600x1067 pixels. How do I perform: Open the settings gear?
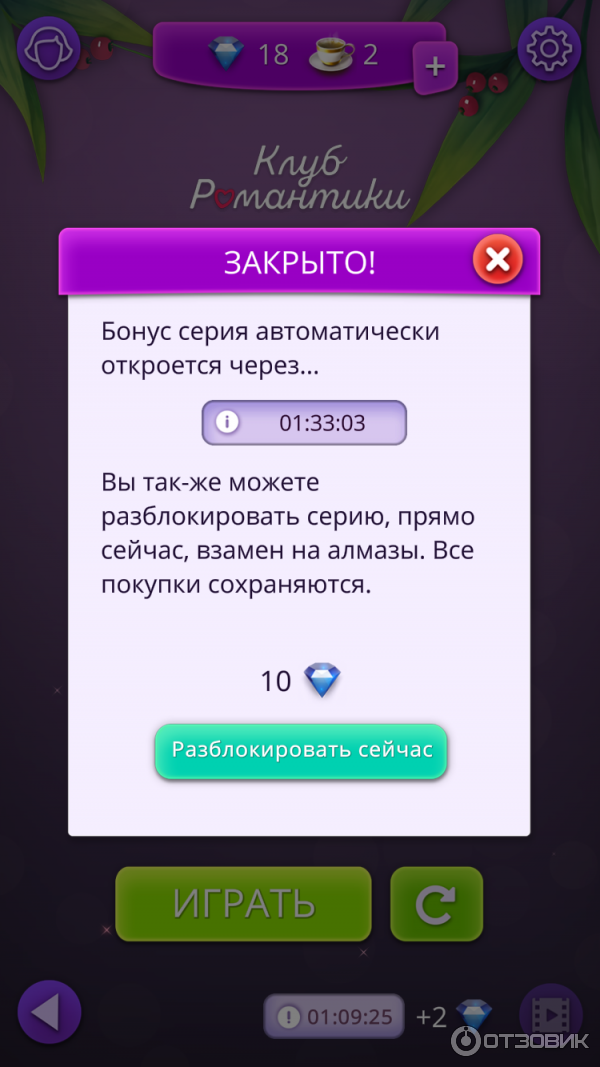click(x=549, y=48)
